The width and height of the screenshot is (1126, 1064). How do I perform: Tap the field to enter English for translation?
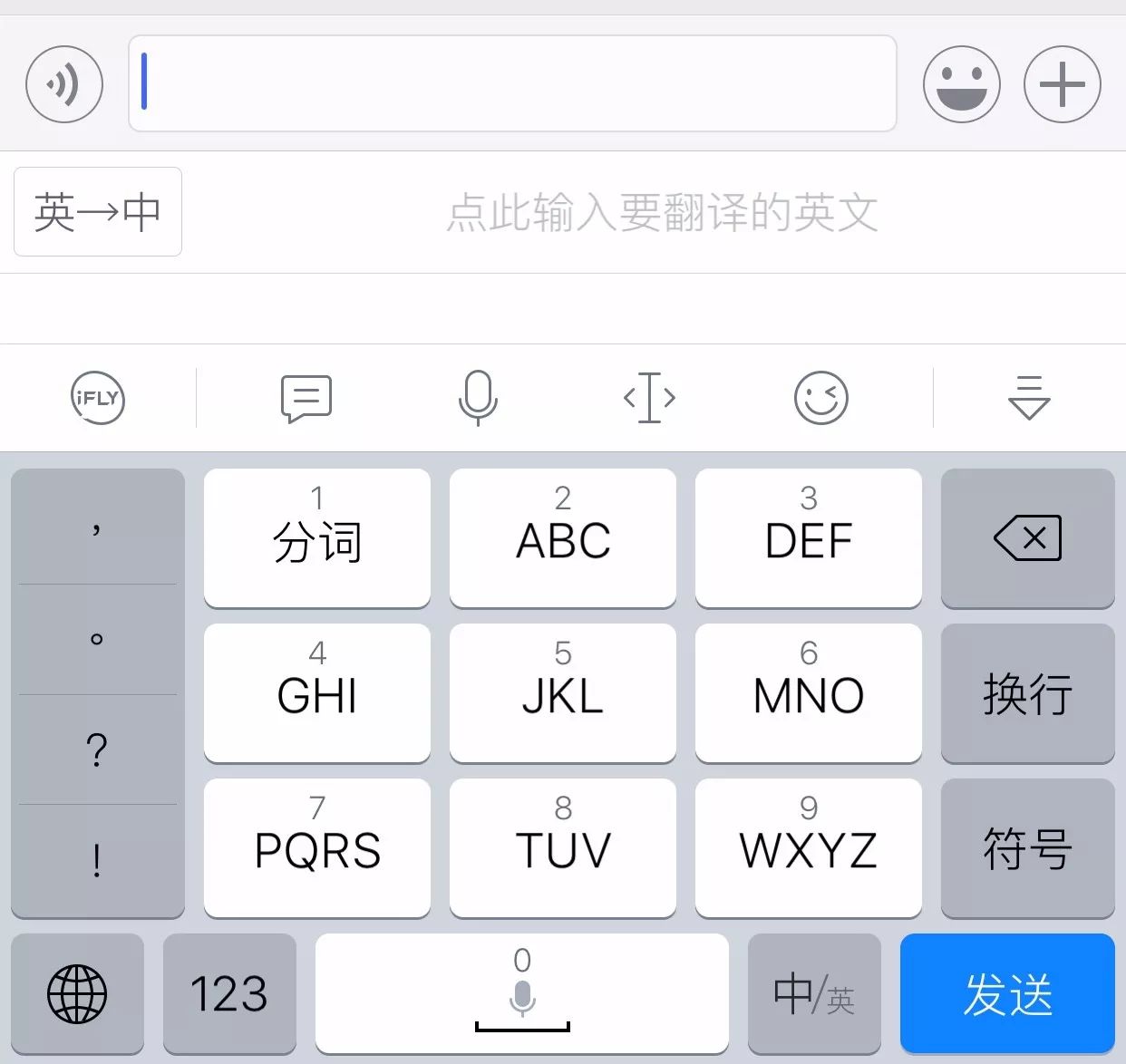(x=662, y=212)
